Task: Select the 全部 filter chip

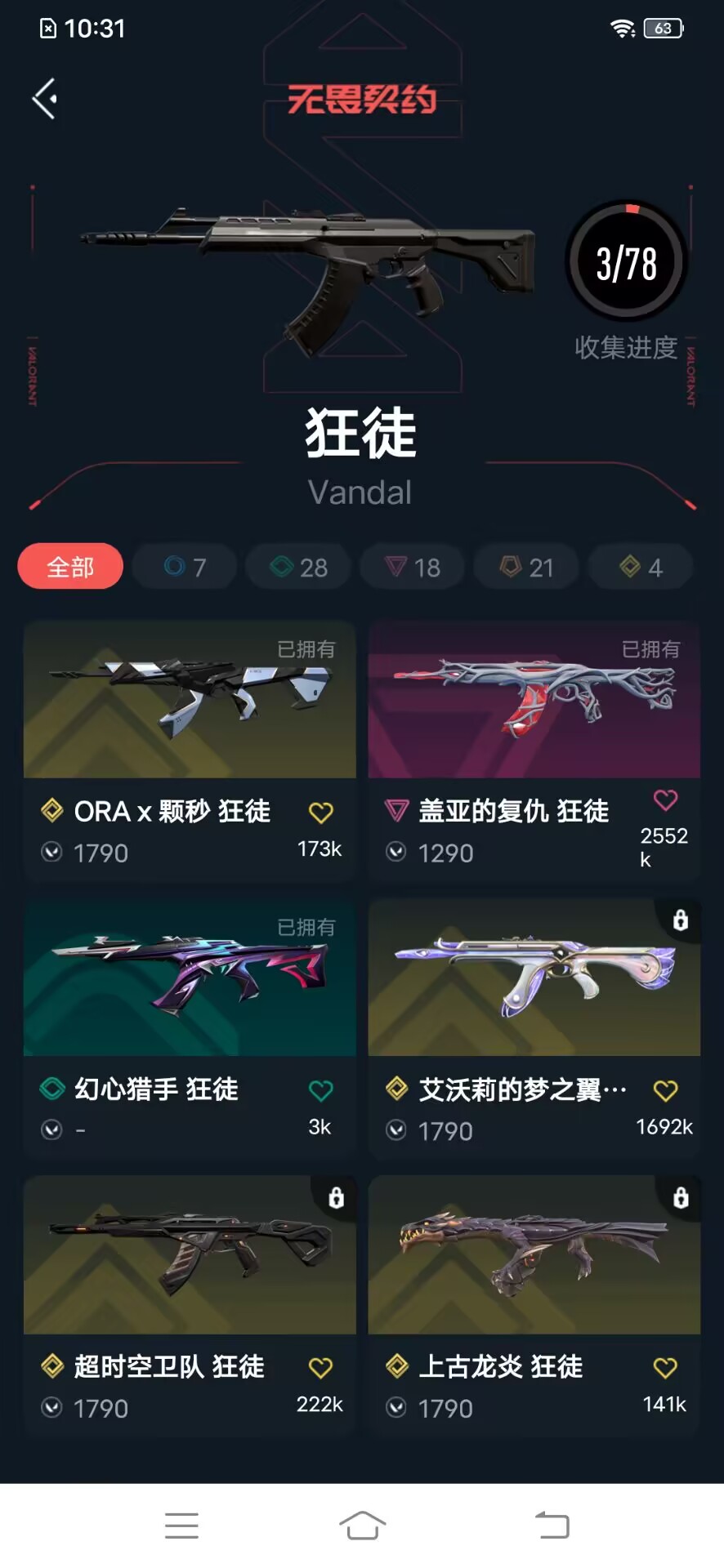Action: click(x=70, y=566)
